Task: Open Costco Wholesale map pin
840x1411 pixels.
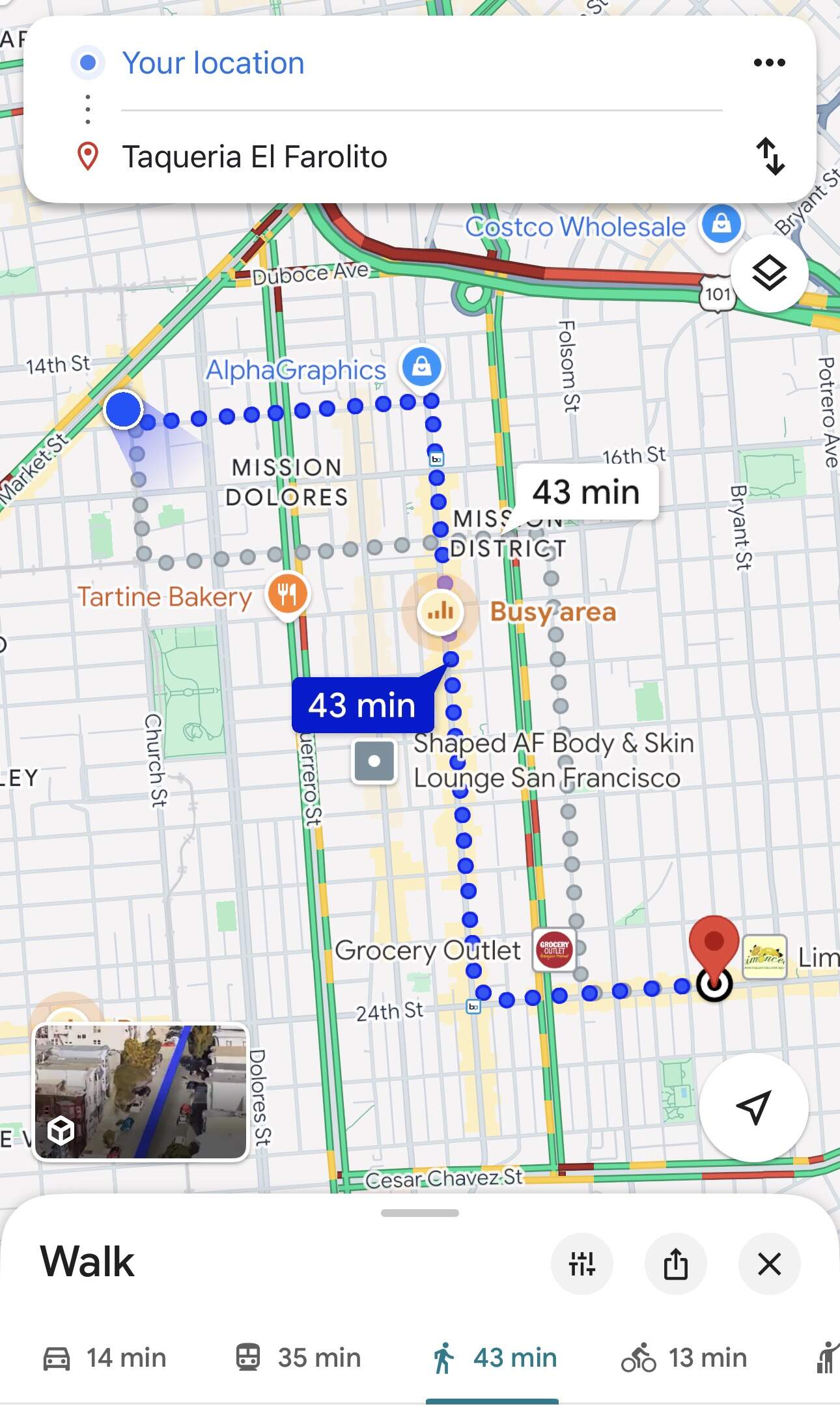Action: click(x=720, y=225)
